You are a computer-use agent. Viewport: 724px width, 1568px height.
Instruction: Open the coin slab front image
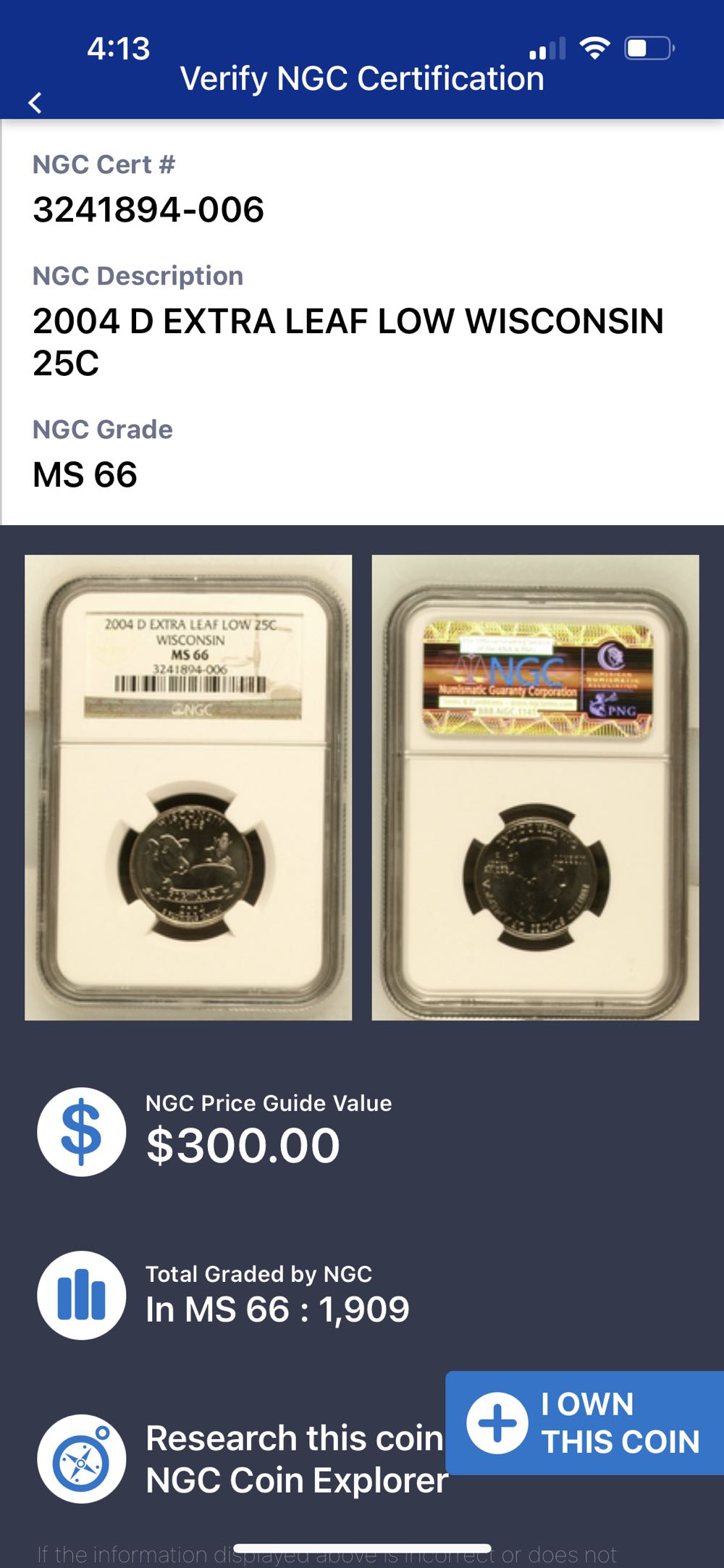coord(188,787)
